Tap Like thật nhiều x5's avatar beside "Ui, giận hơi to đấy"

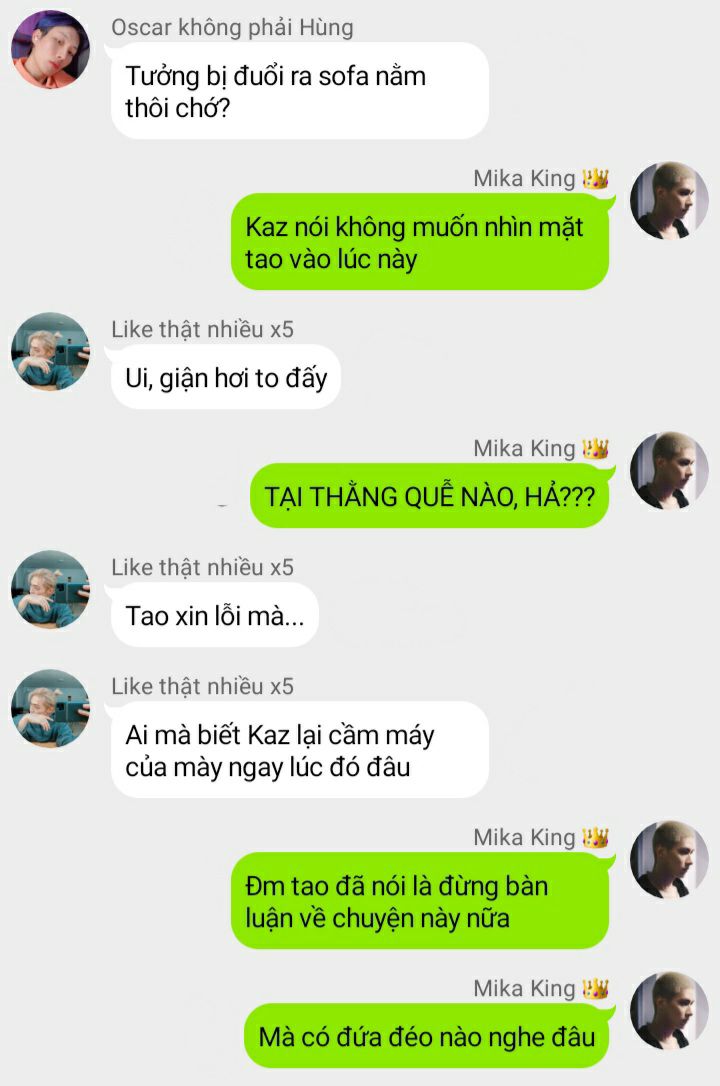click(x=50, y=351)
